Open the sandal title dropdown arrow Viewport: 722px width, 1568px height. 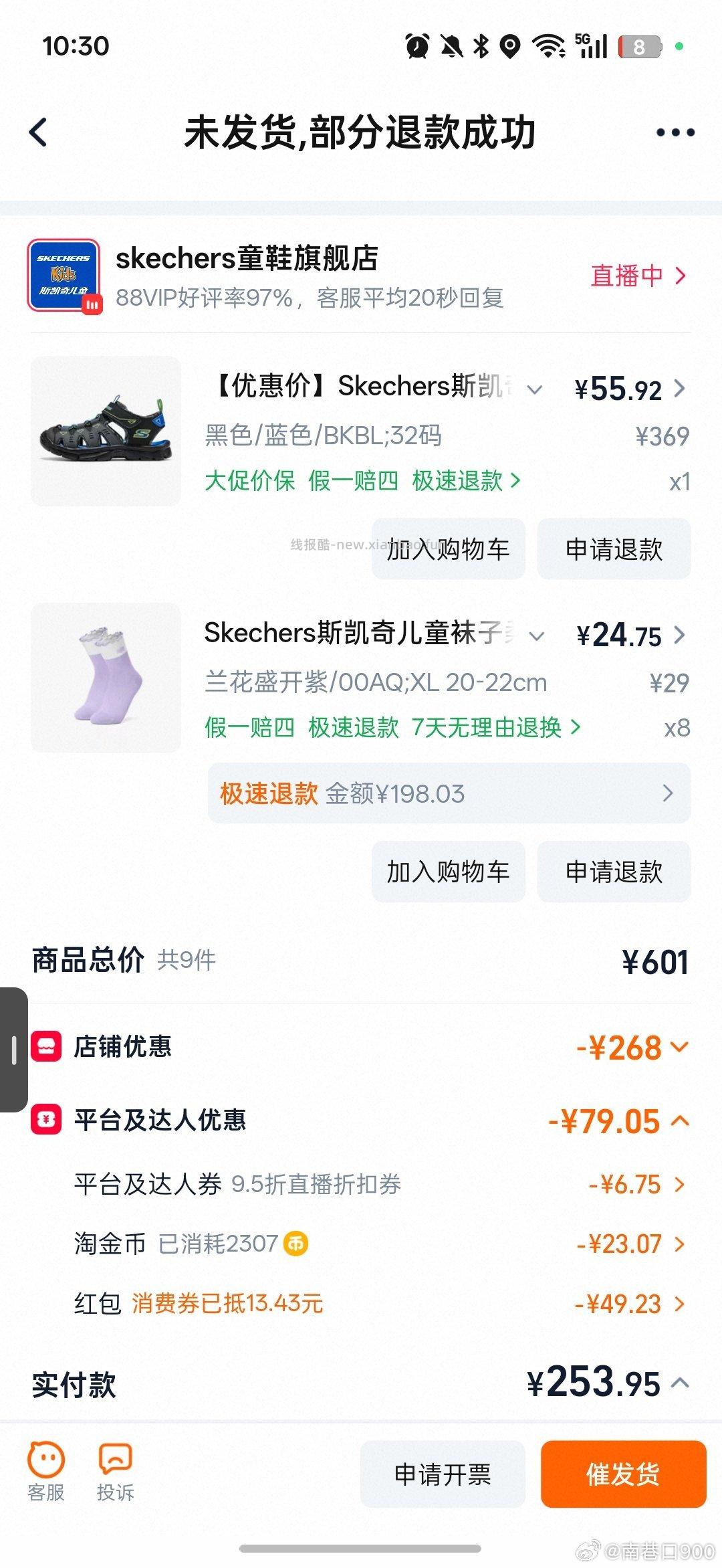(535, 390)
